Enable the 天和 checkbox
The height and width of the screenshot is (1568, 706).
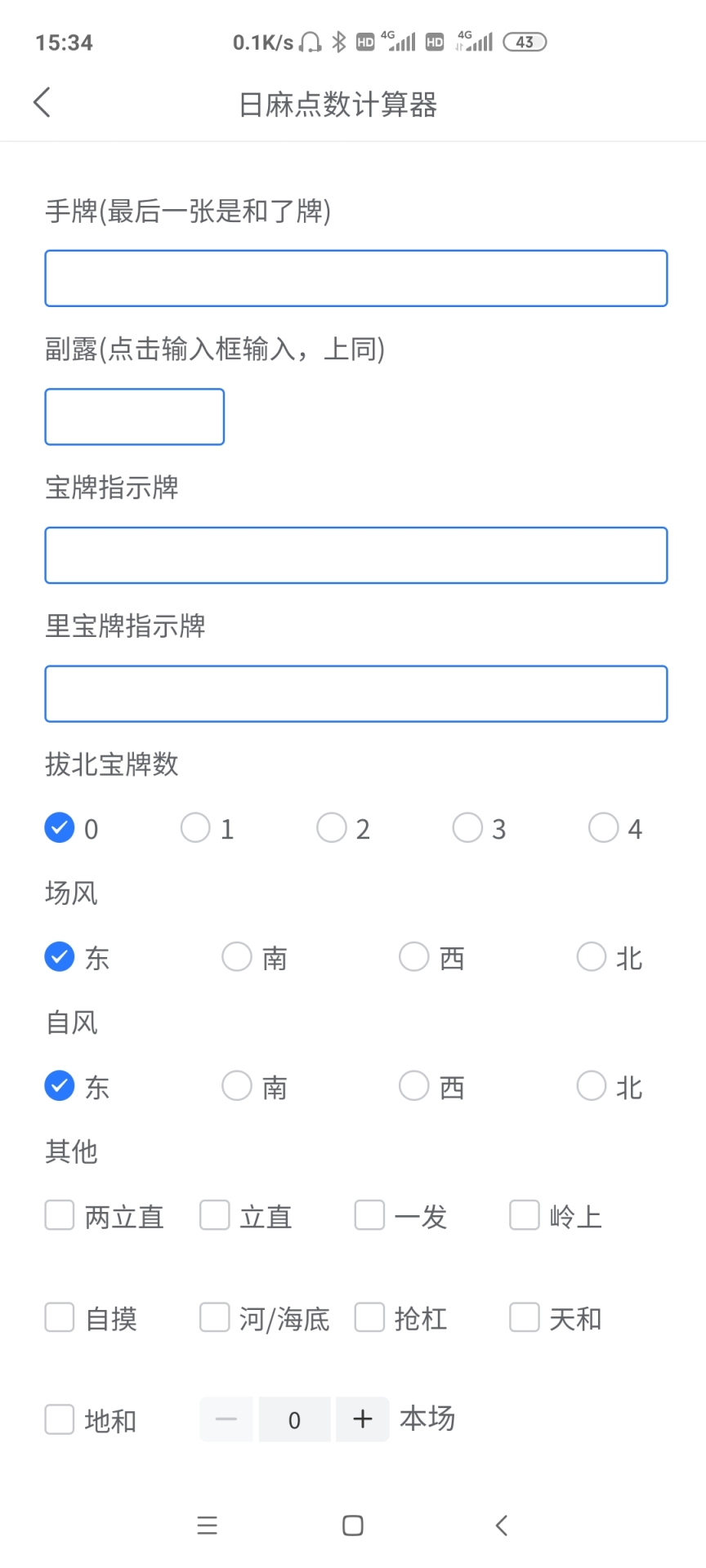tap(524, 1317)
